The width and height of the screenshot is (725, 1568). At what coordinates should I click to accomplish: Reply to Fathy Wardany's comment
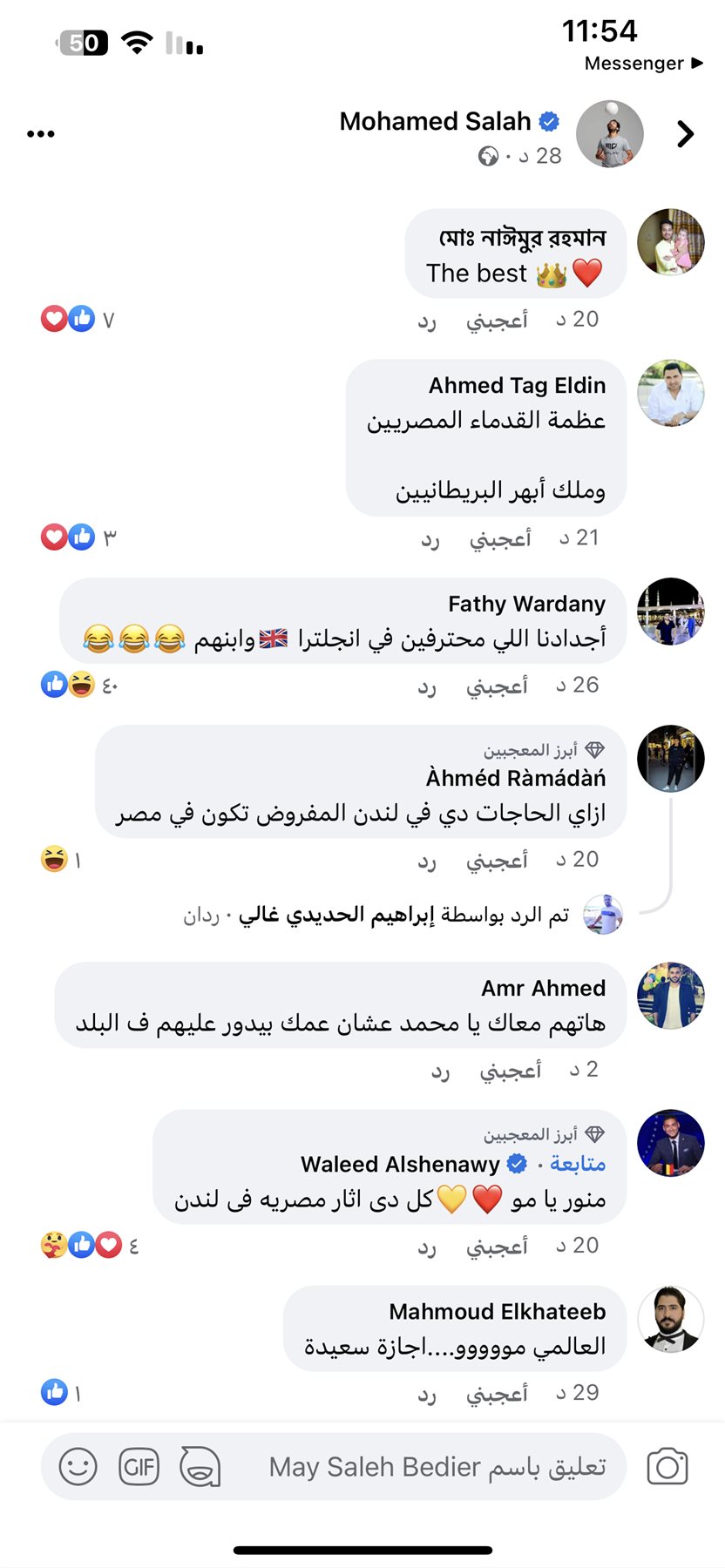pyautogui.click(x=426, y=686)
